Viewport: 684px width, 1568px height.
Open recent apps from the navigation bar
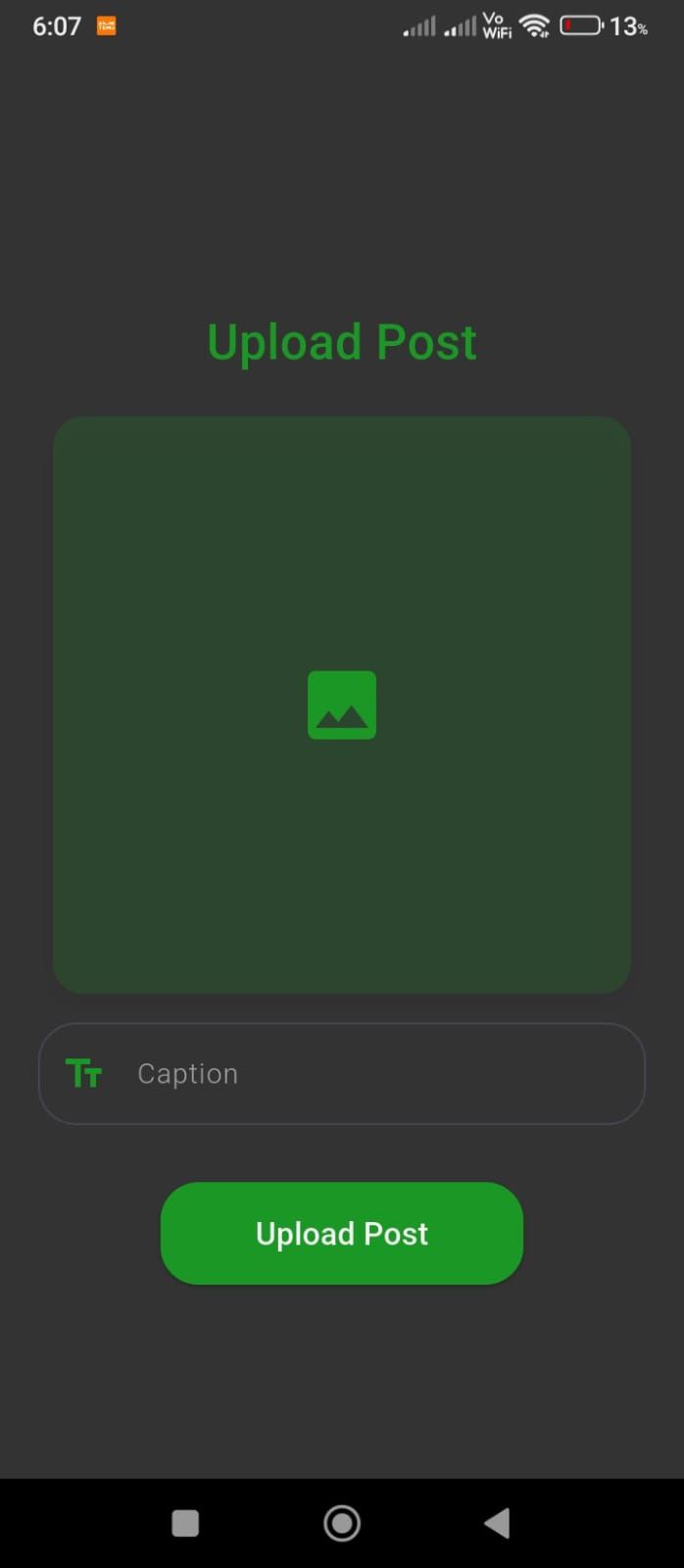click(185, 1523)
